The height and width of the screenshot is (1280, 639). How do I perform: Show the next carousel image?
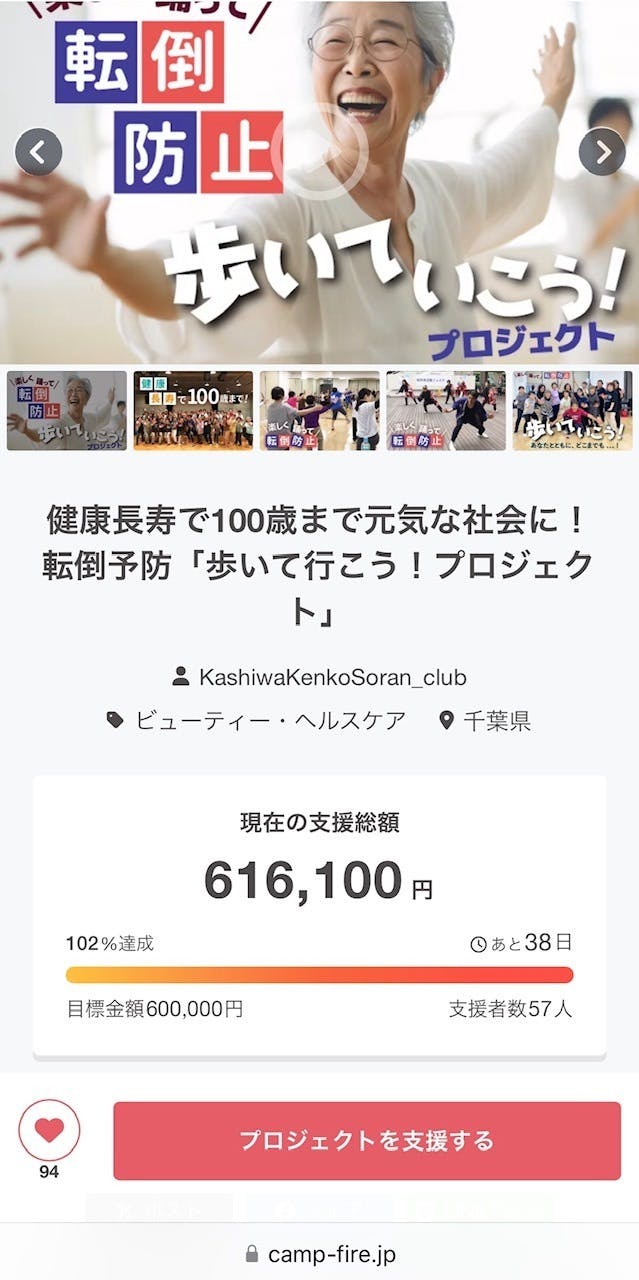tap(602, 152)
